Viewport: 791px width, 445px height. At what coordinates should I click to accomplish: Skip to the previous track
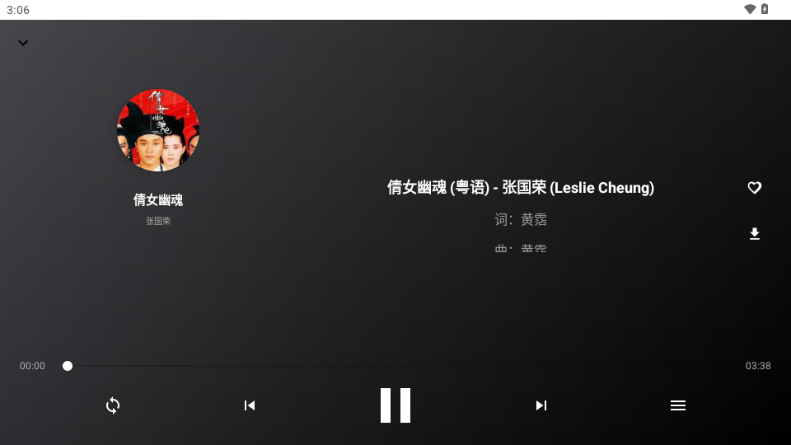pos(250,405)
